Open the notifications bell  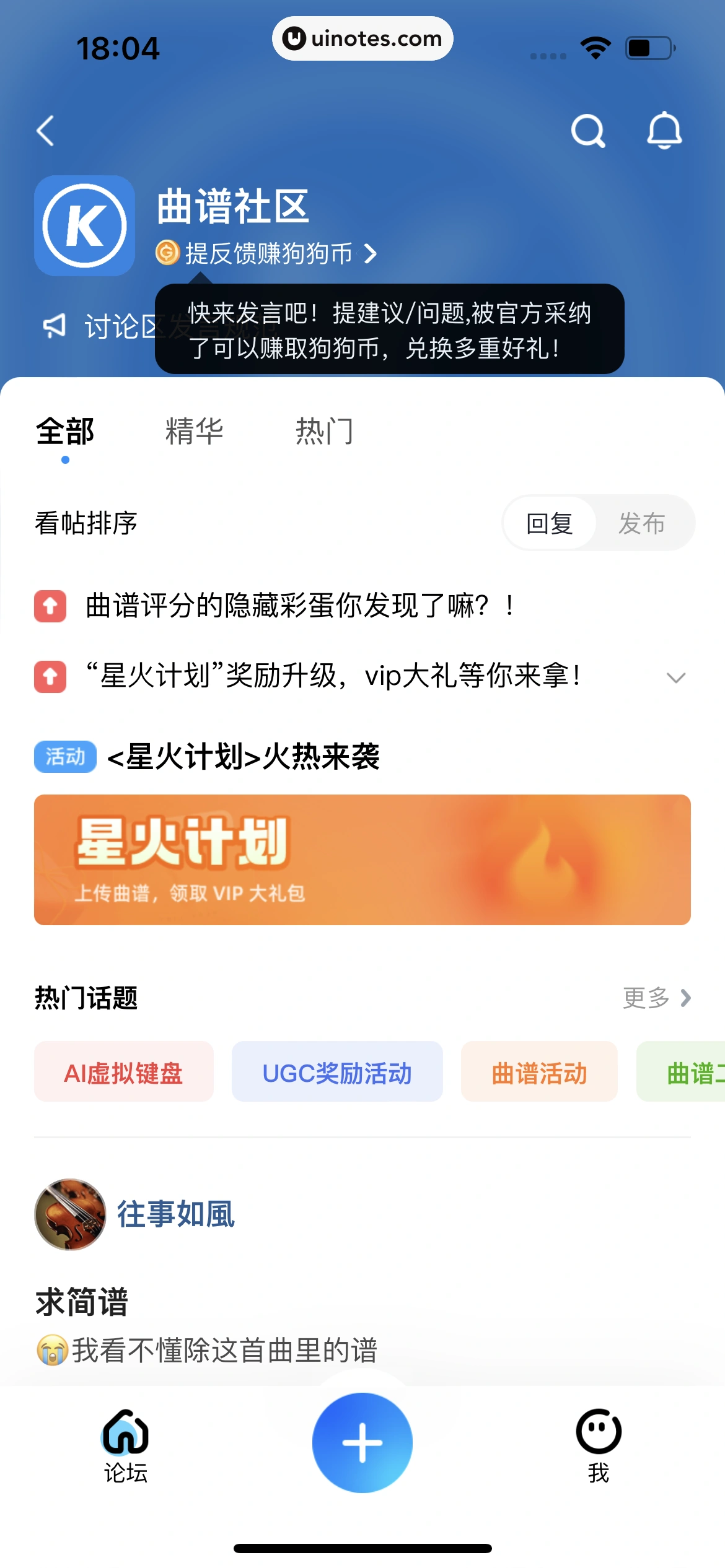click(x=664, y=131)
